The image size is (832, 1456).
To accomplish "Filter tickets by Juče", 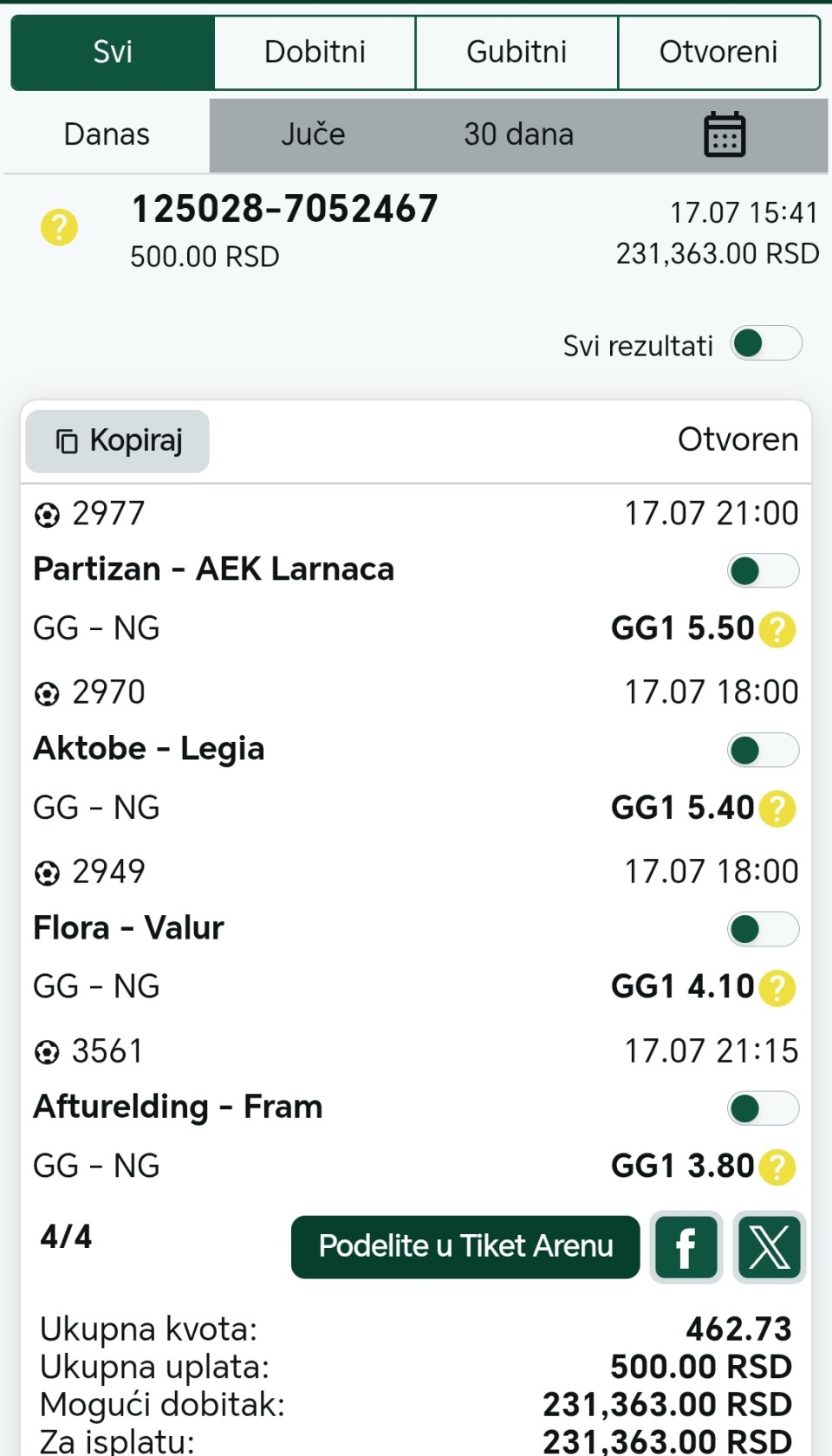I will tap(313, 134).
